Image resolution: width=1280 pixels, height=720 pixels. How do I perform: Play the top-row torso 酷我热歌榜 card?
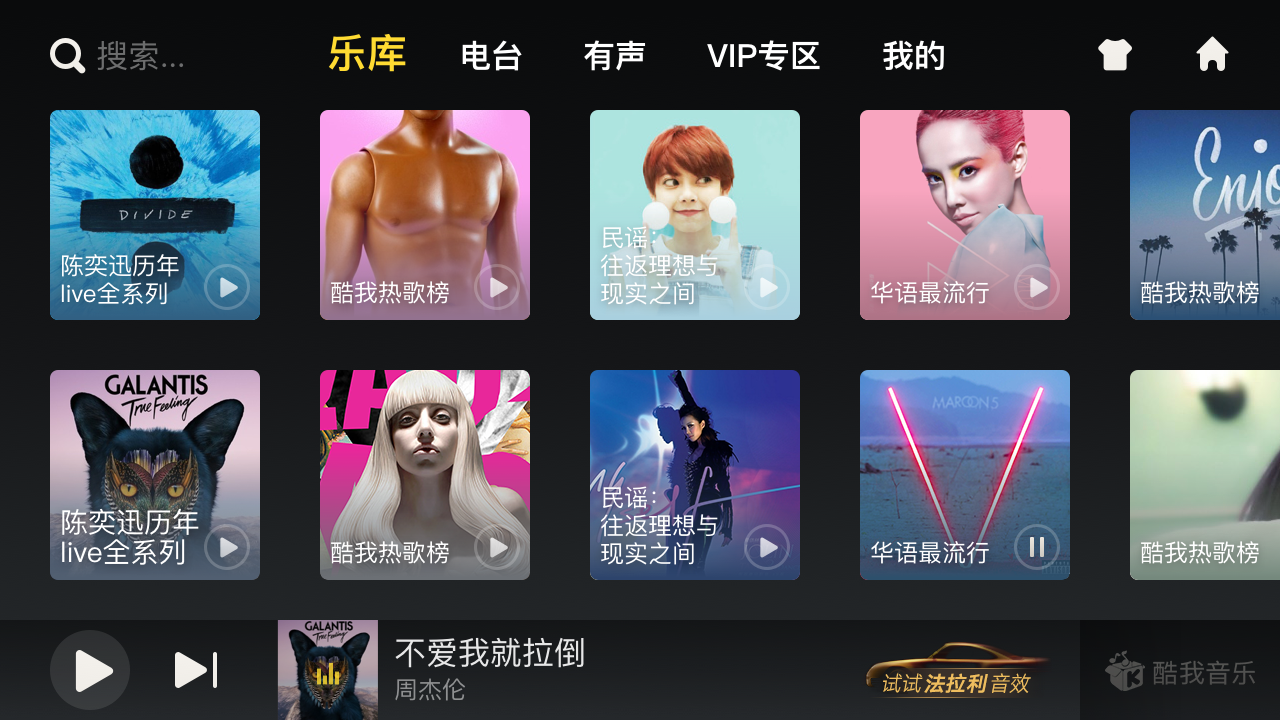[x=497, y=288]
